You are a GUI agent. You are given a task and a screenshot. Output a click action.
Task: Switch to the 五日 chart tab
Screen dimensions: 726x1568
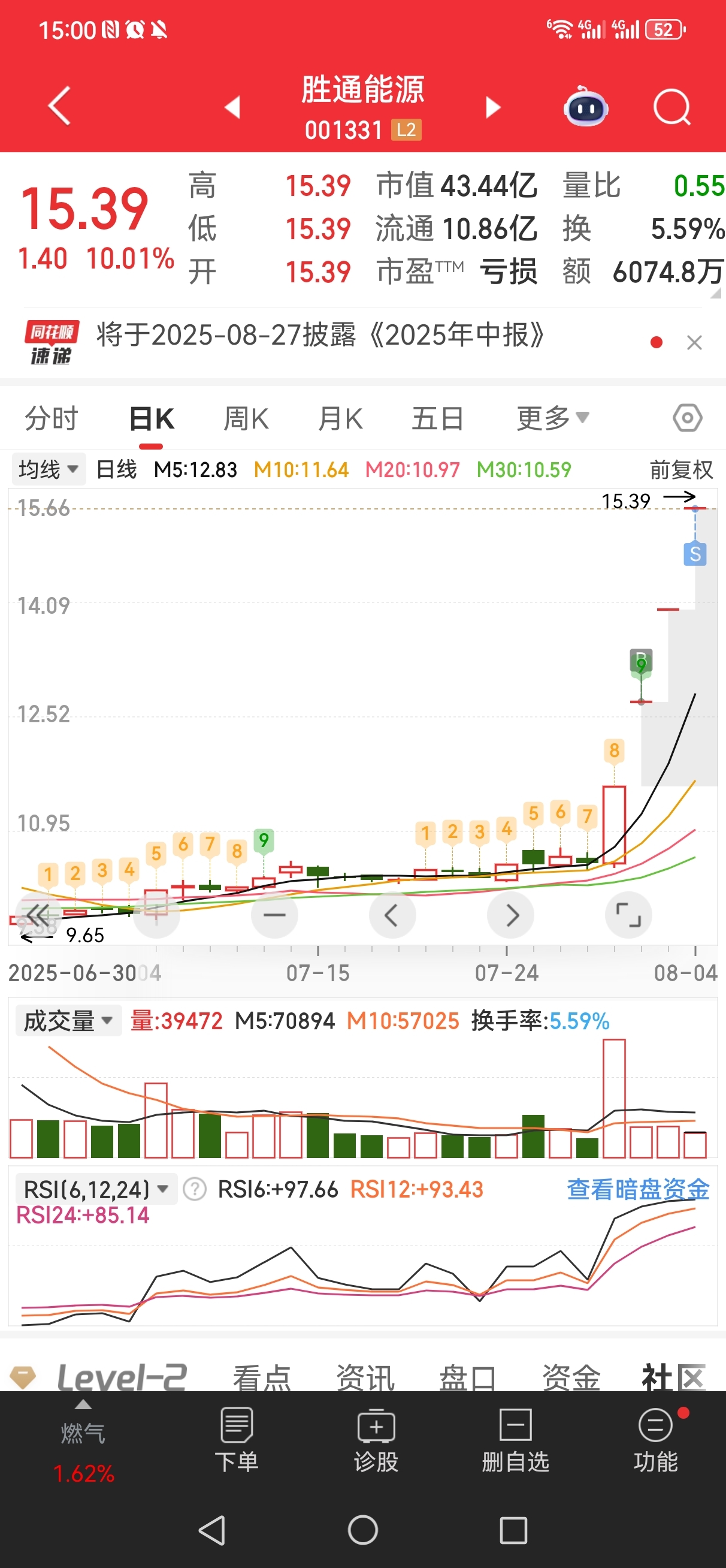click(437, 419)
